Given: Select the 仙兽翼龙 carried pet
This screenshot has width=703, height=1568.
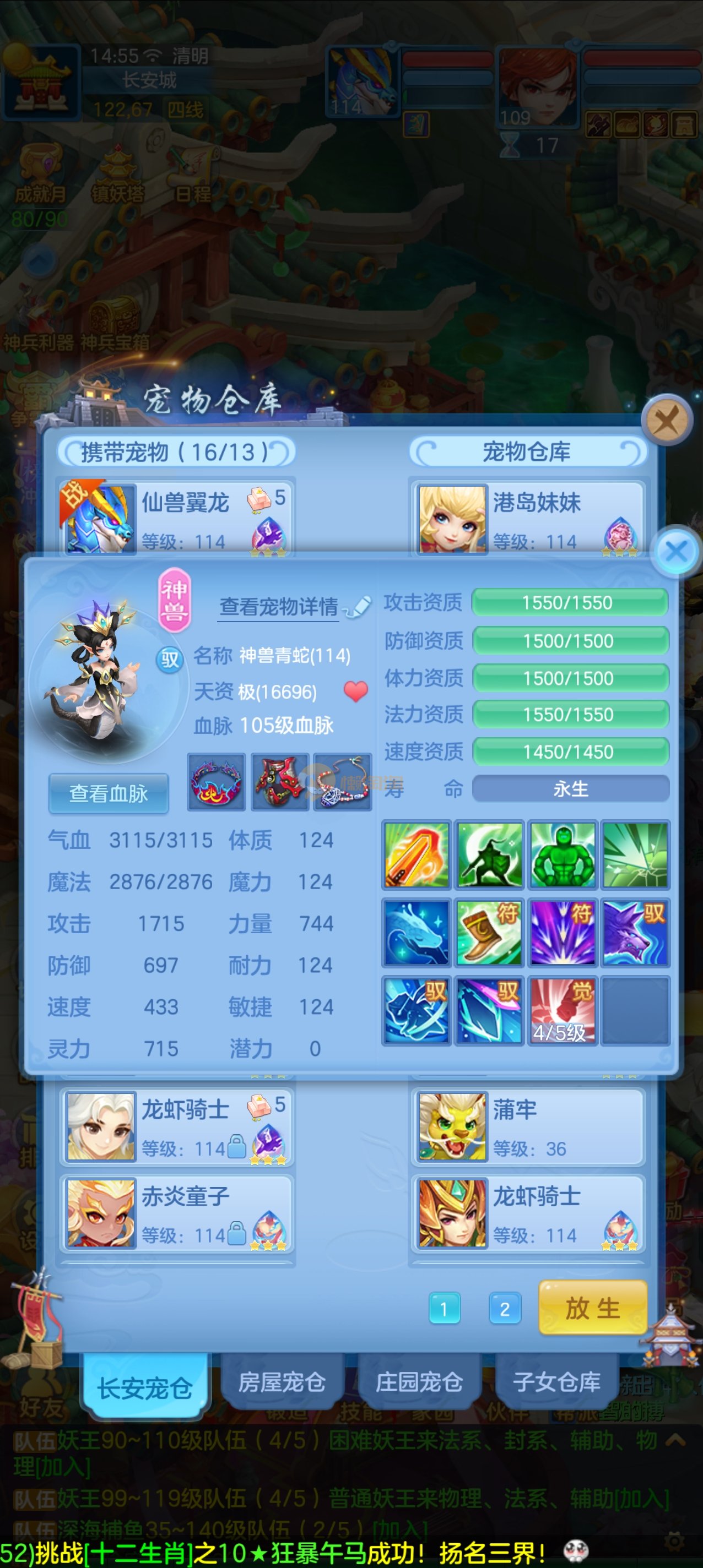Looking at the screenshot, I should [177, 518].
